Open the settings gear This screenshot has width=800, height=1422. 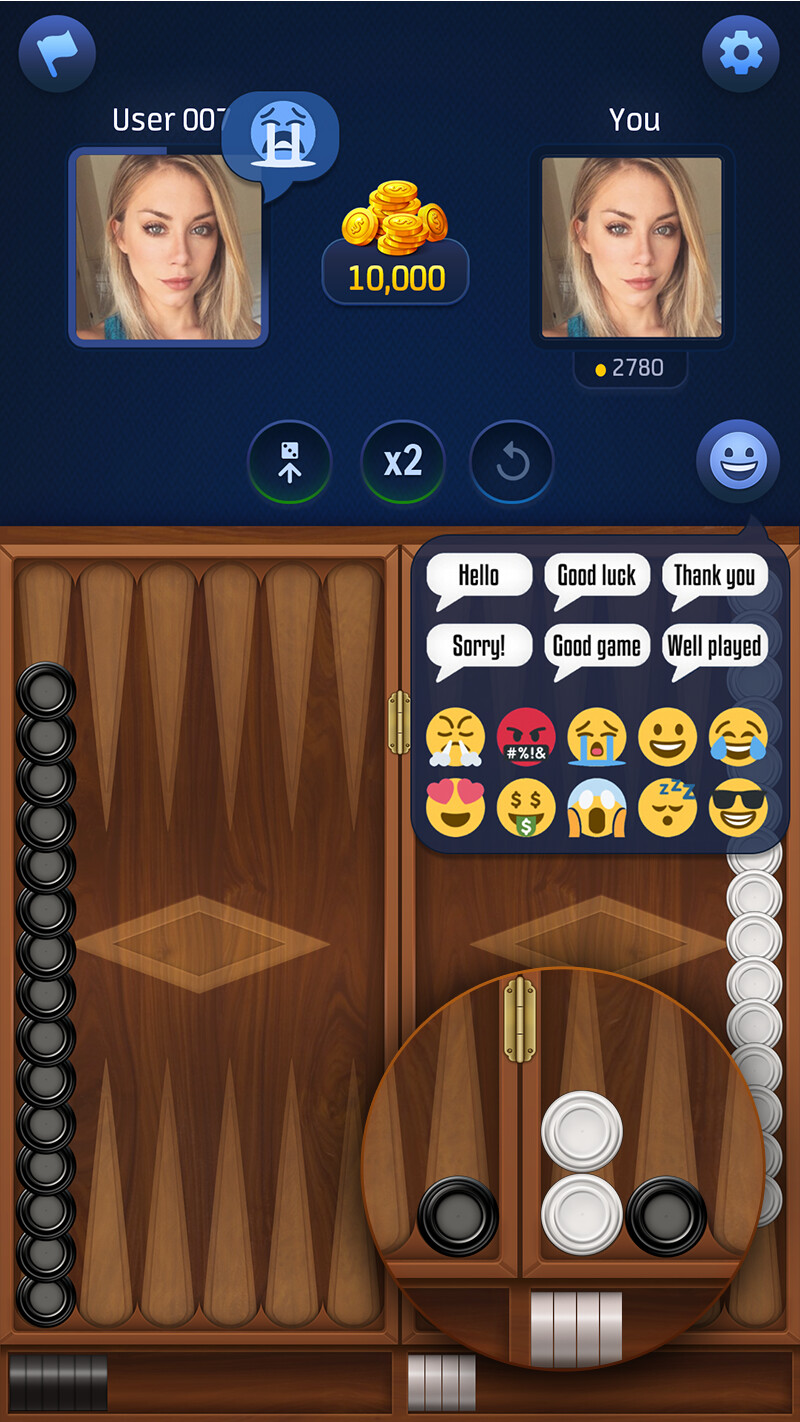(740, 54)
